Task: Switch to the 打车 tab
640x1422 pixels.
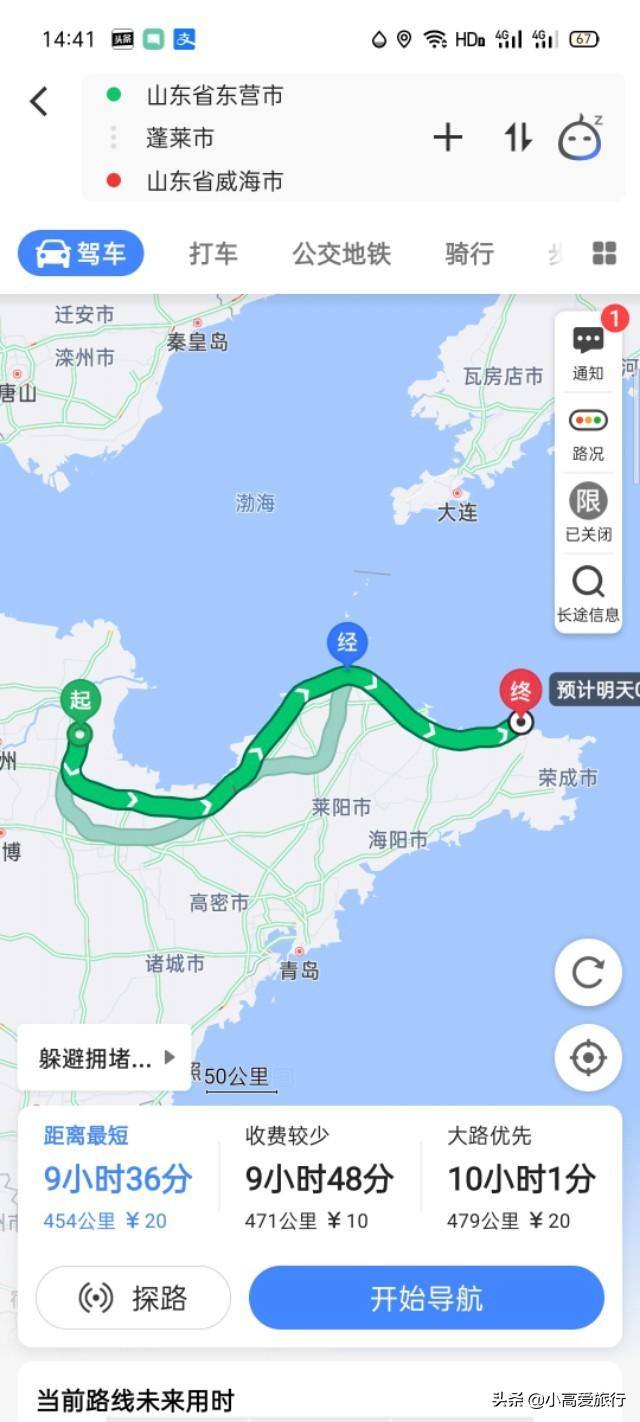Action: pyautogui.click(x=213, y=254)
